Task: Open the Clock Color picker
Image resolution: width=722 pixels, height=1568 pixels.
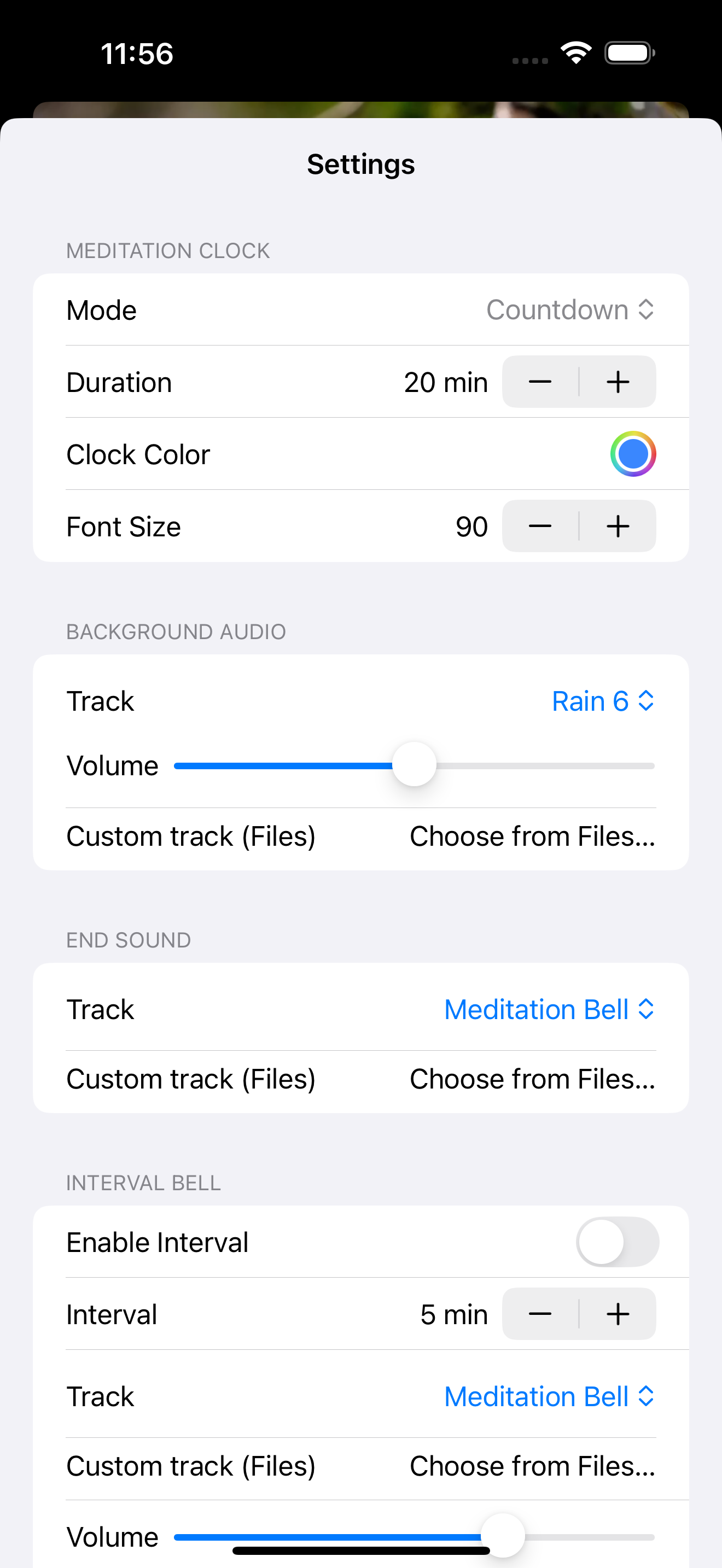Action: point(632,454)
